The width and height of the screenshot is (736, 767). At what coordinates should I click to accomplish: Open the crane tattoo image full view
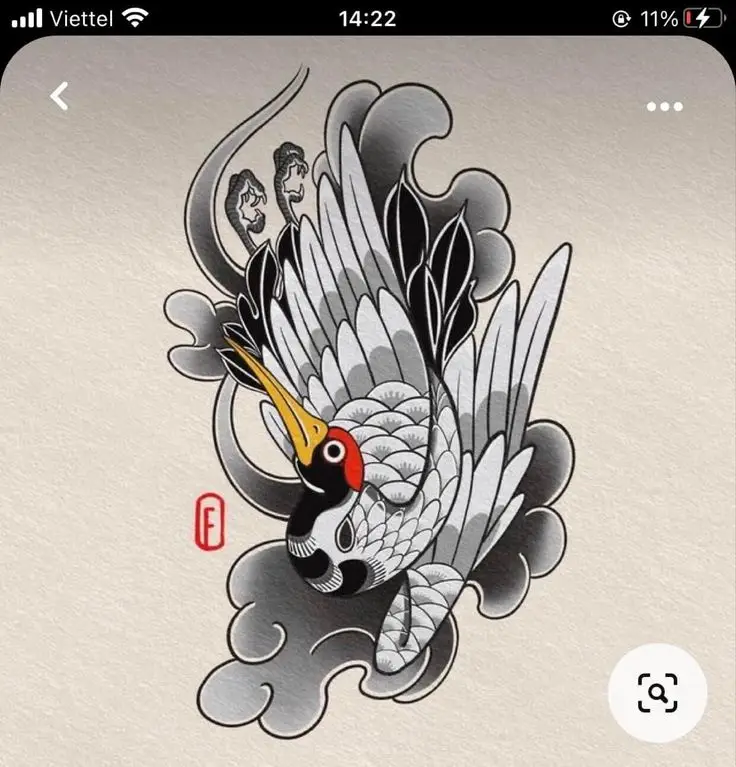coord(380,400)
